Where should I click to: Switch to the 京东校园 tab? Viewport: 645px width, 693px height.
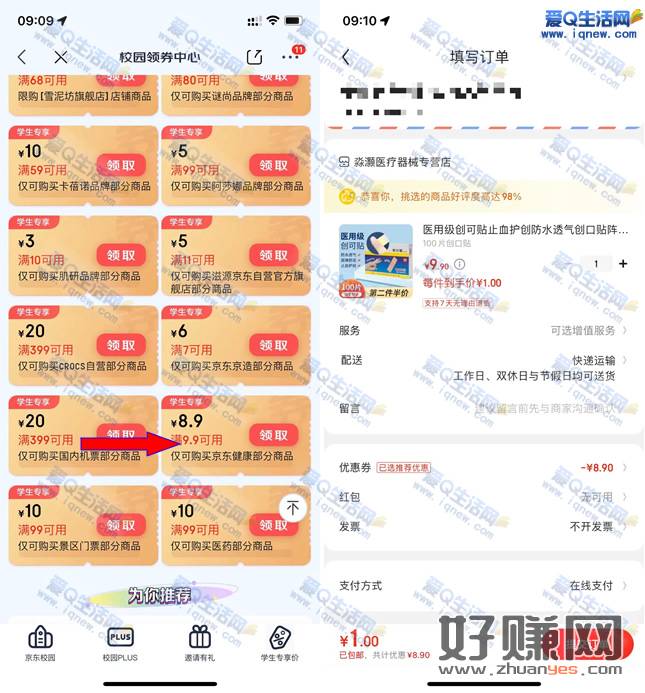pyautogui.click(x=40, y=645)
